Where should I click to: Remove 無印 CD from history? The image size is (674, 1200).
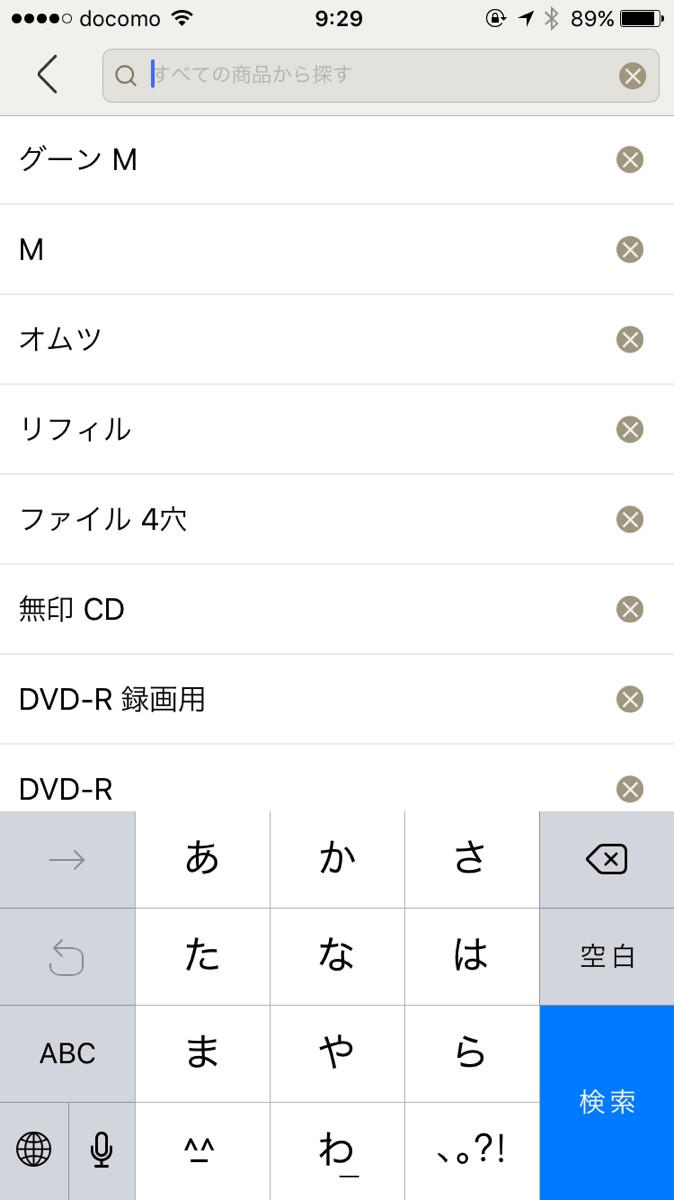[629, 610]
